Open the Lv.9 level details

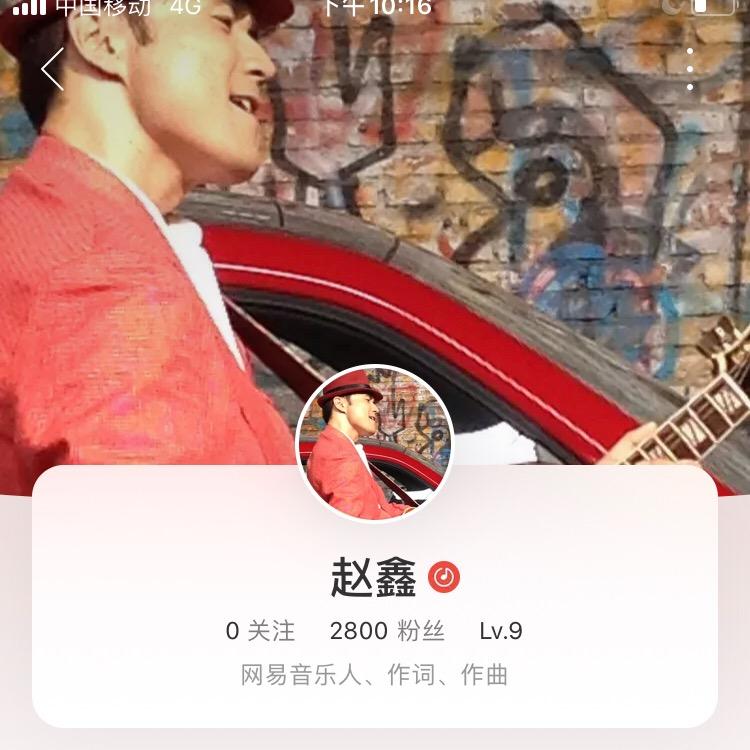click(x=501, y=631)
